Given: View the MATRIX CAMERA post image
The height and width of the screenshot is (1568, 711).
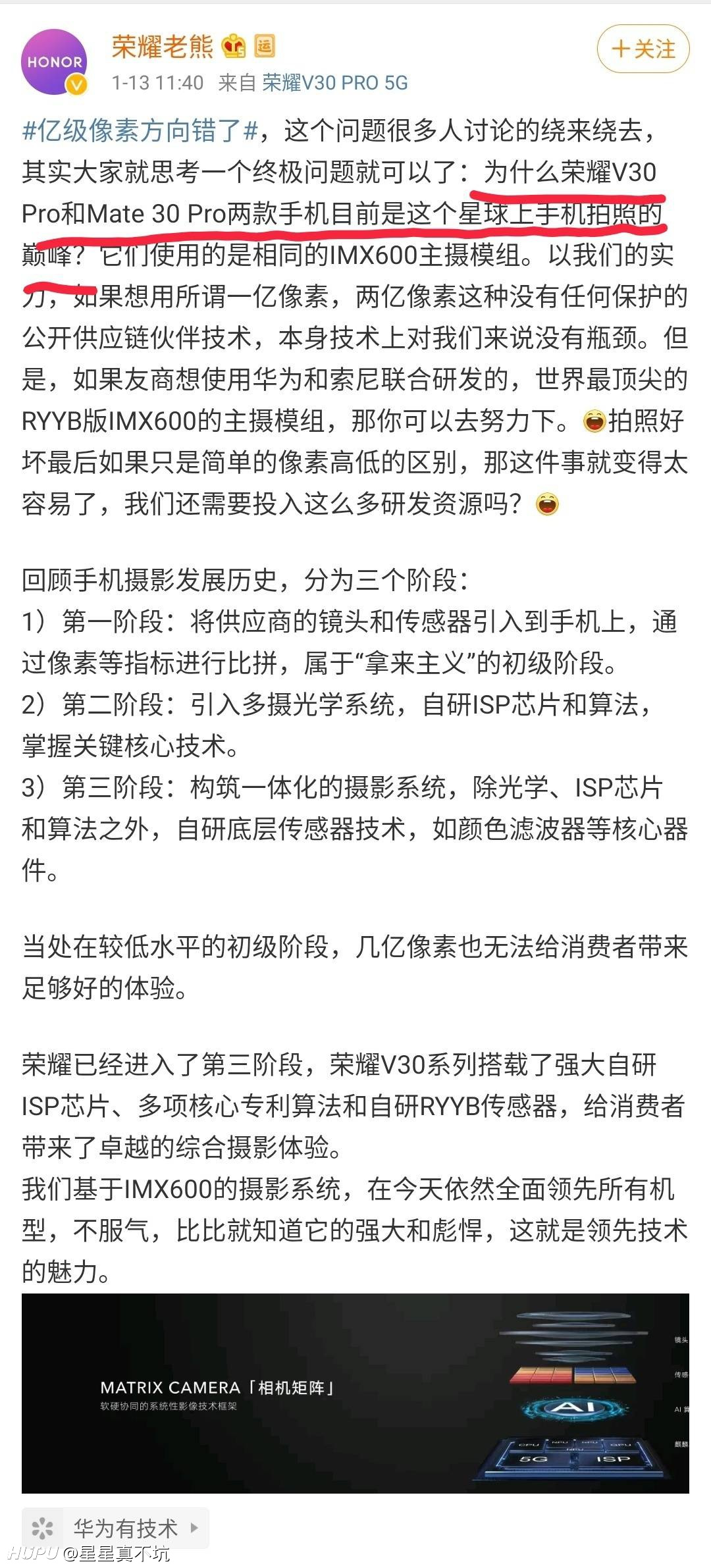Looking at the screenshot, I should pyautogui.click(x=355, y=1394).
